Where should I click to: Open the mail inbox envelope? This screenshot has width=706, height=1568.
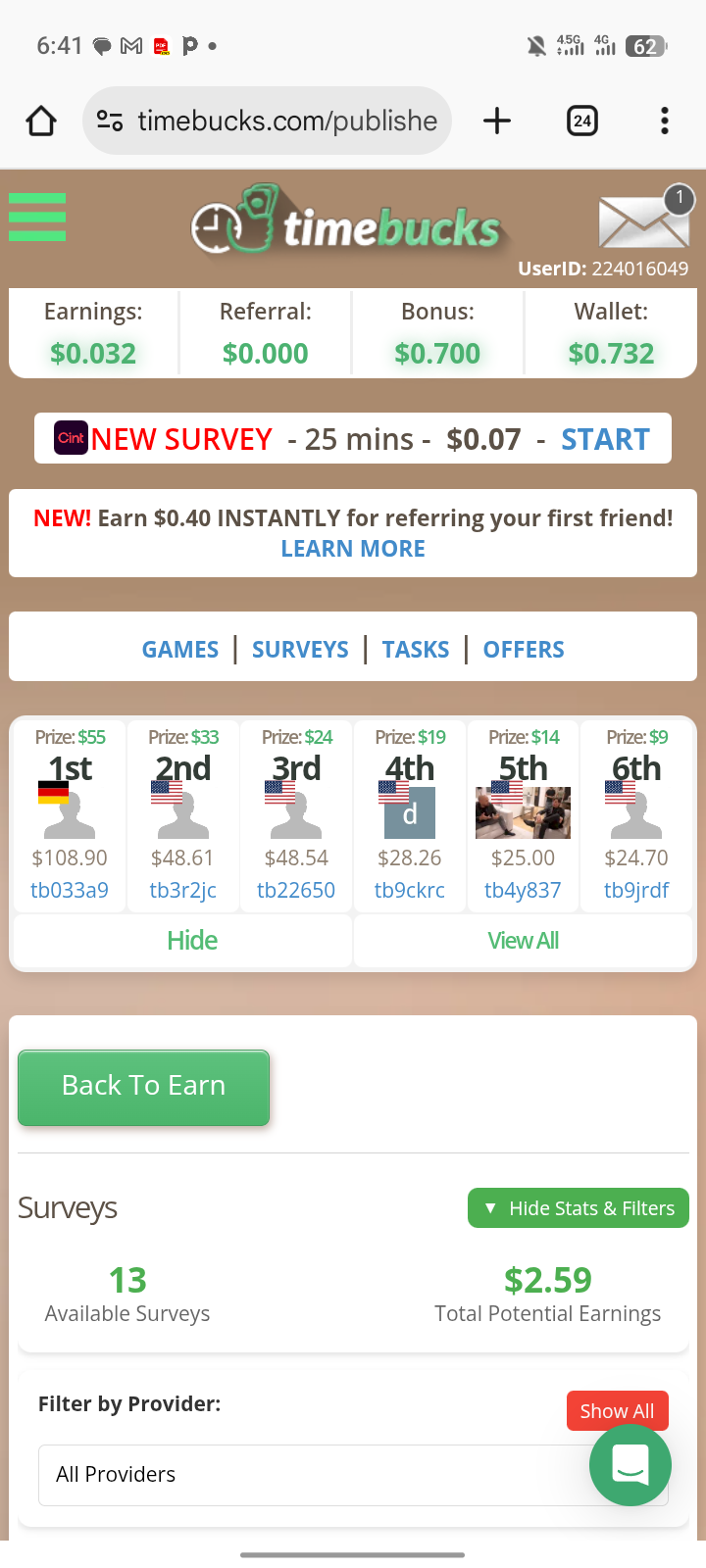click(643, 220)
